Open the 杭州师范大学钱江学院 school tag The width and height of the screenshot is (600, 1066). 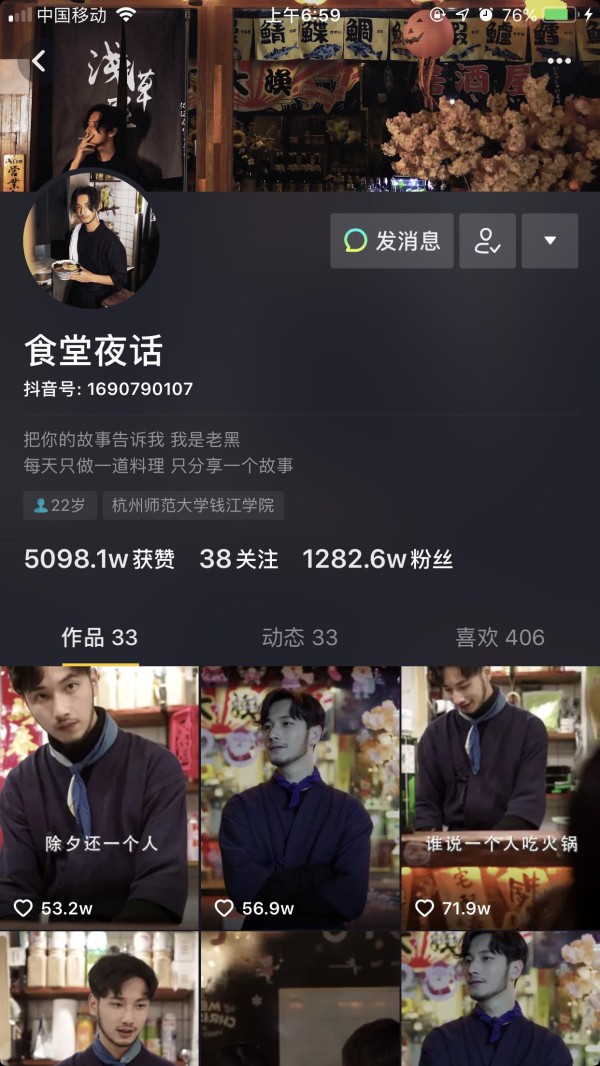pyautogui.click(x=193, y=505)
